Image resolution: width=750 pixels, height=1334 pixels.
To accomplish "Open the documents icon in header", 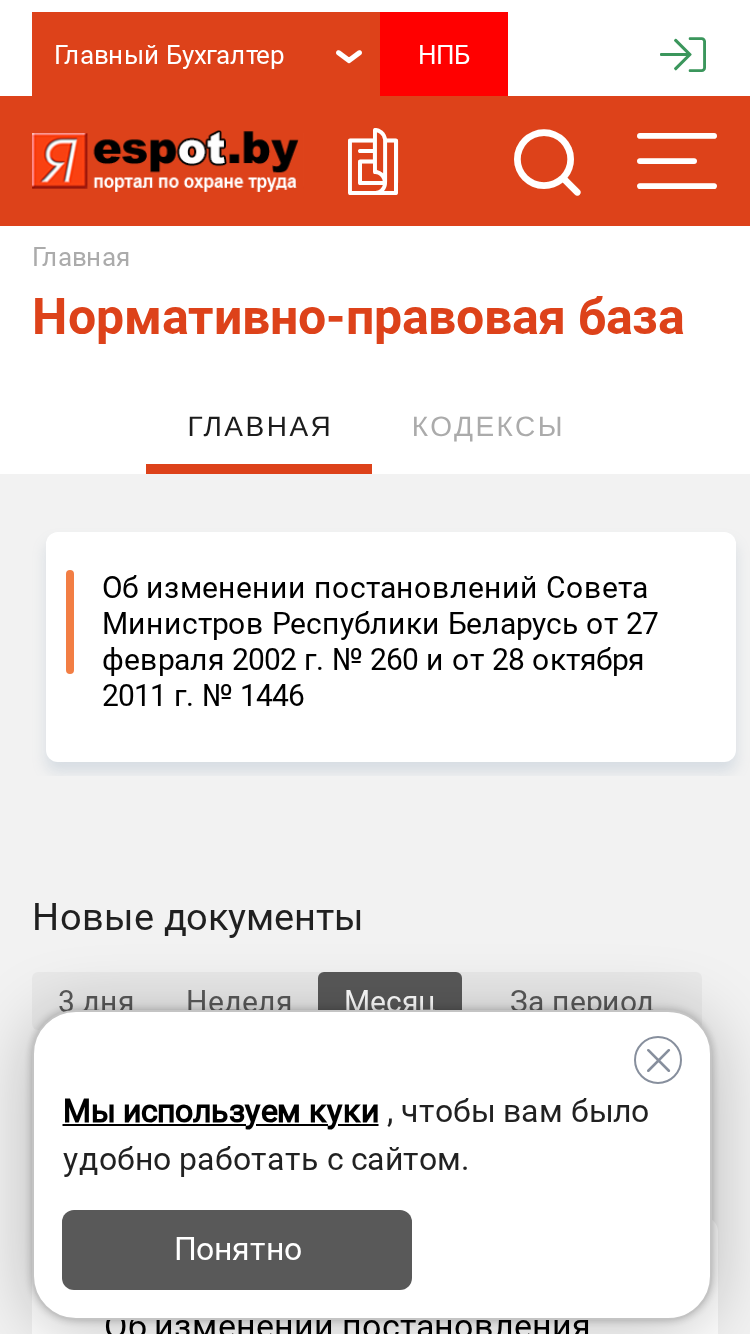I will tap(372, 161).
